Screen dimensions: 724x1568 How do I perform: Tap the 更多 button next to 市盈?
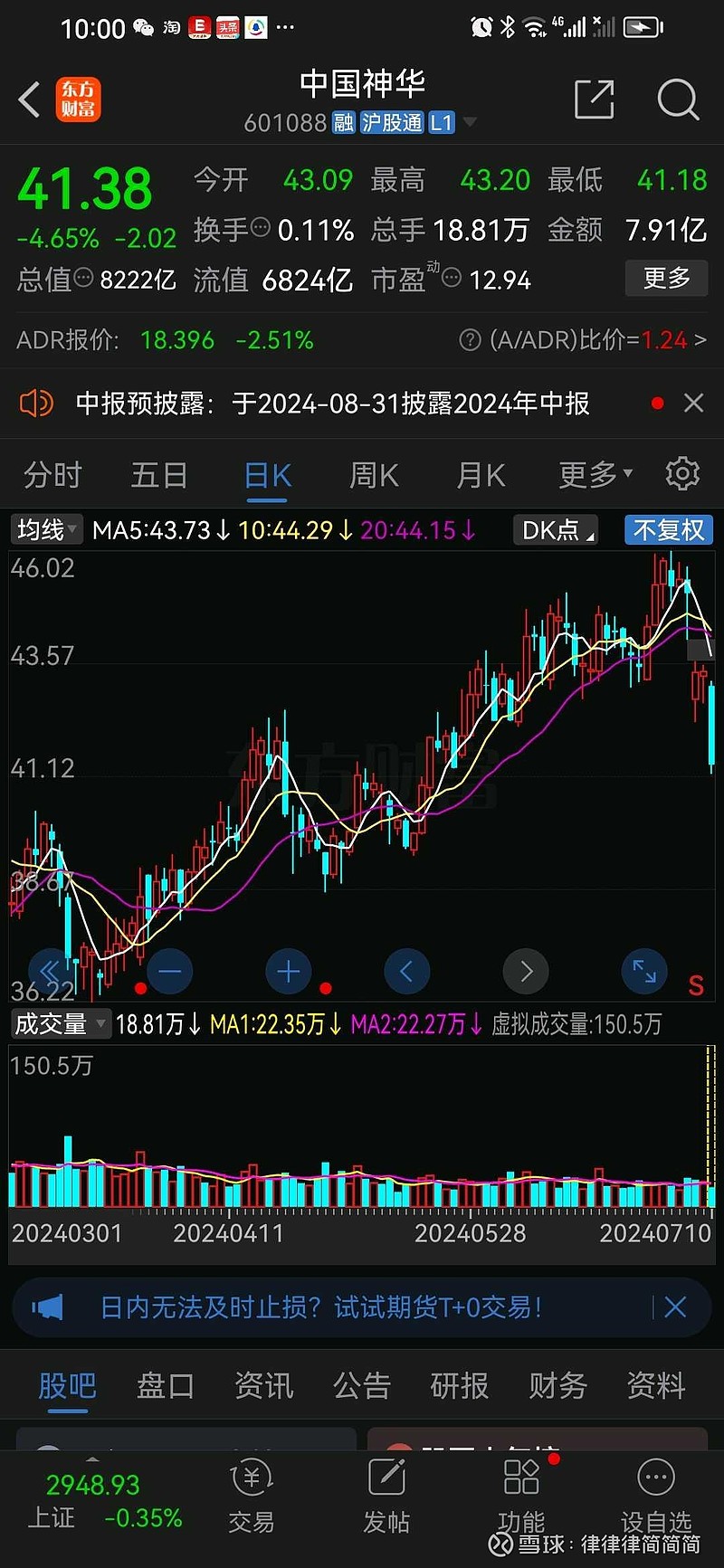click(x=666, y=279)
